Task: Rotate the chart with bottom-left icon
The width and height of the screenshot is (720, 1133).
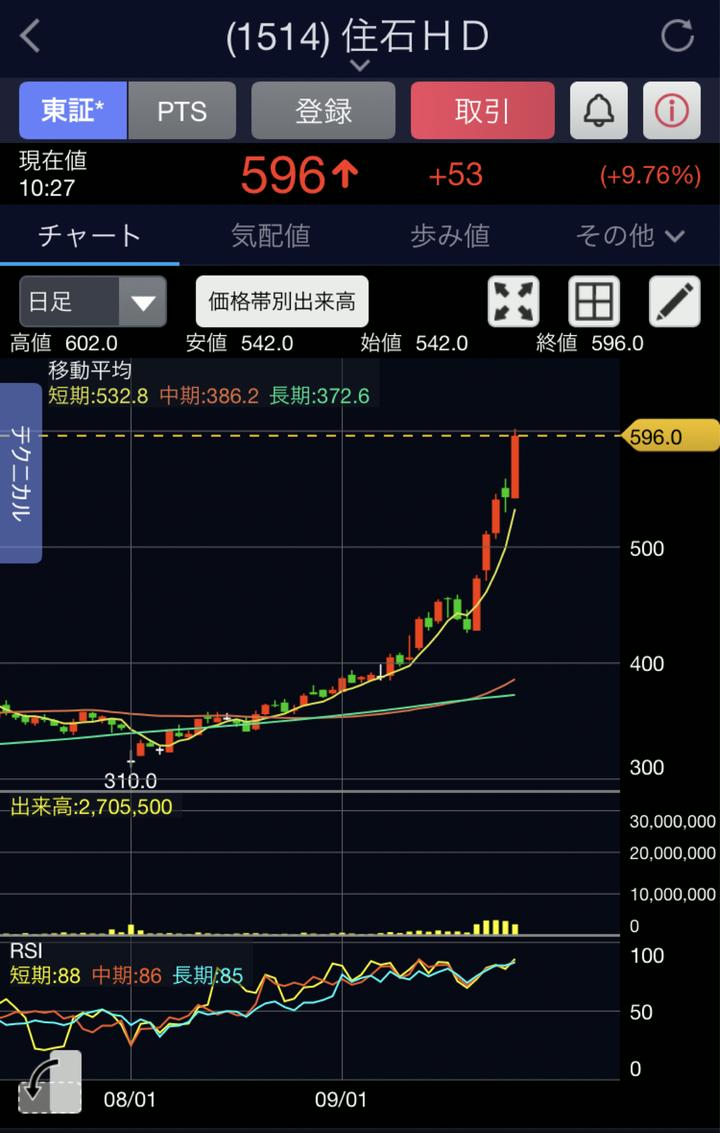Action: (x=50, y=1082)
